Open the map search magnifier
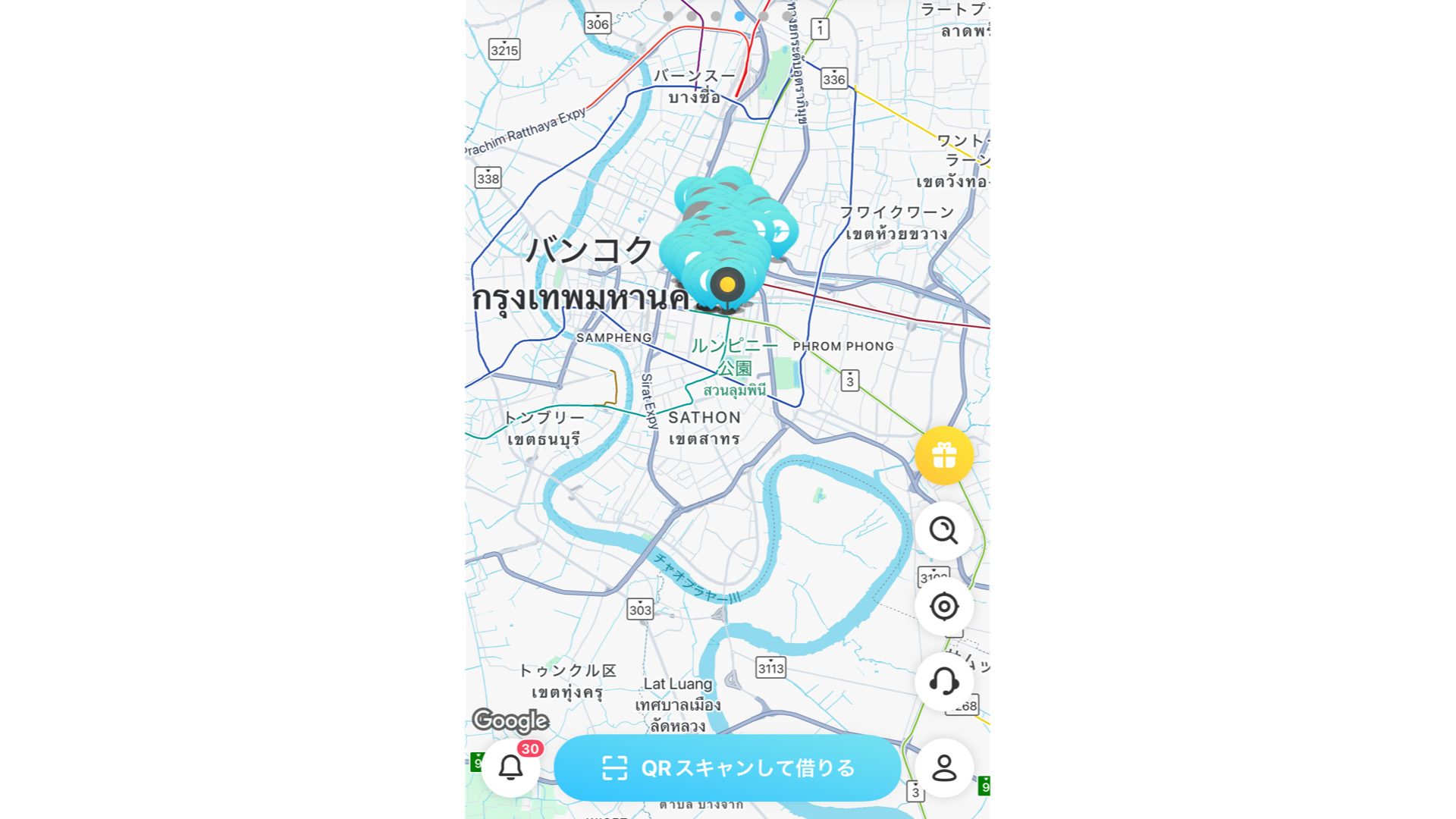This screenshot has height=819, width=1456. point(943,530)
